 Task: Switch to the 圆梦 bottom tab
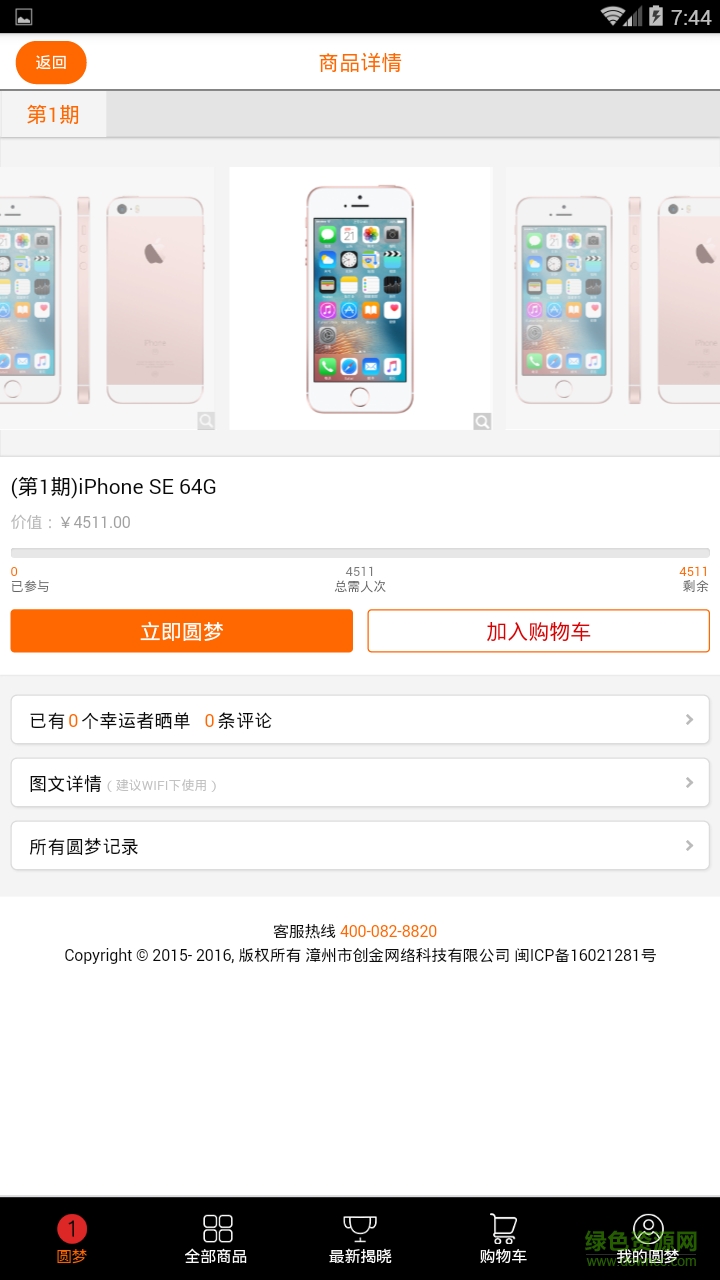coord(72,1240)
